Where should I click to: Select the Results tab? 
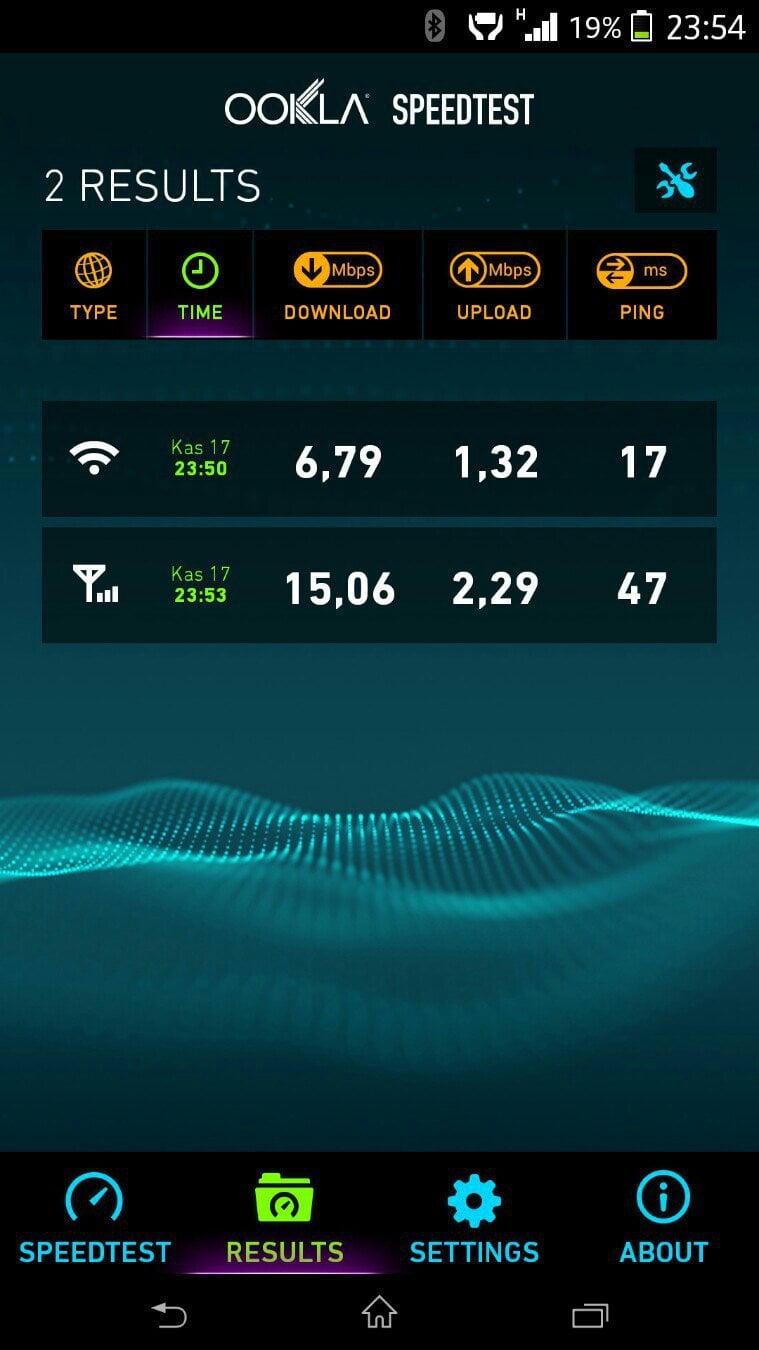285,1216
